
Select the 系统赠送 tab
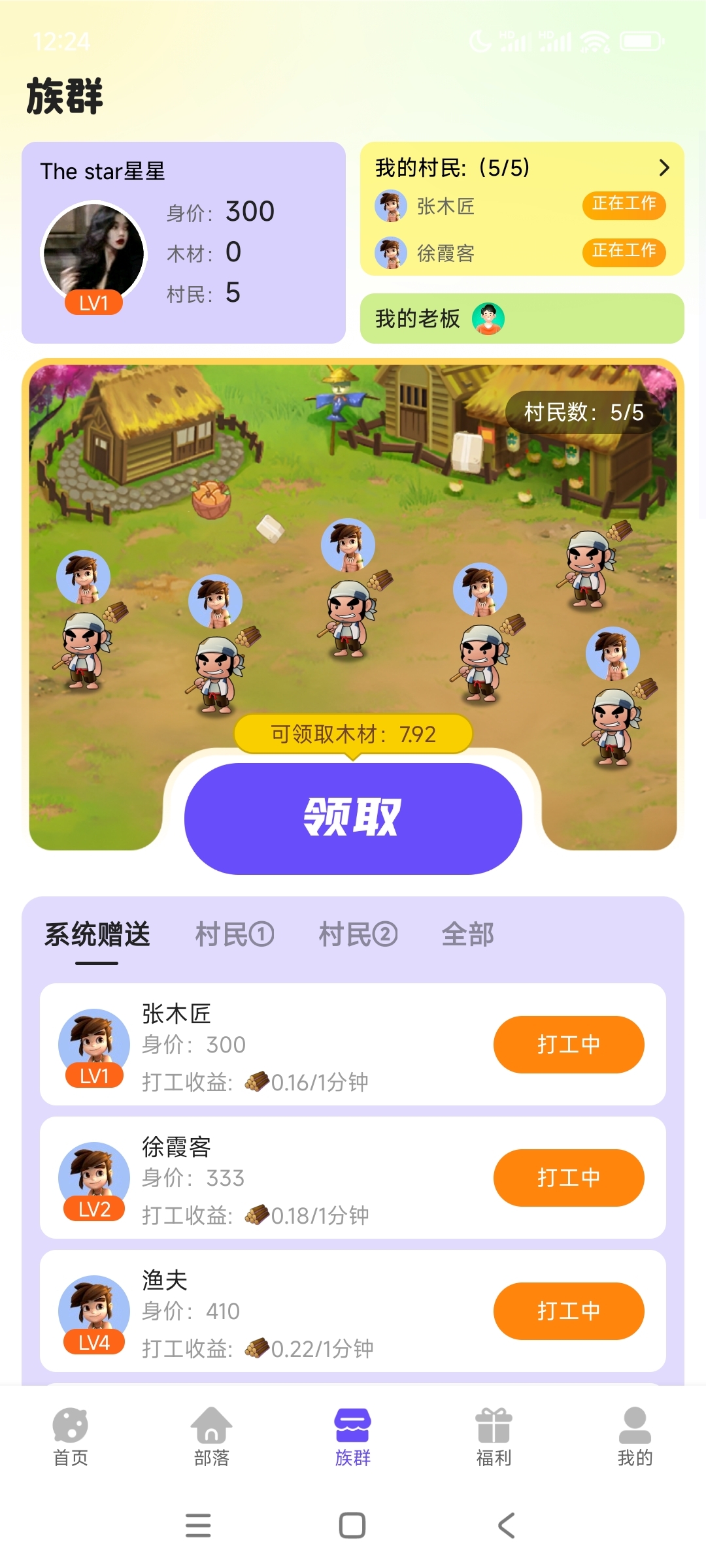point(97,934)
